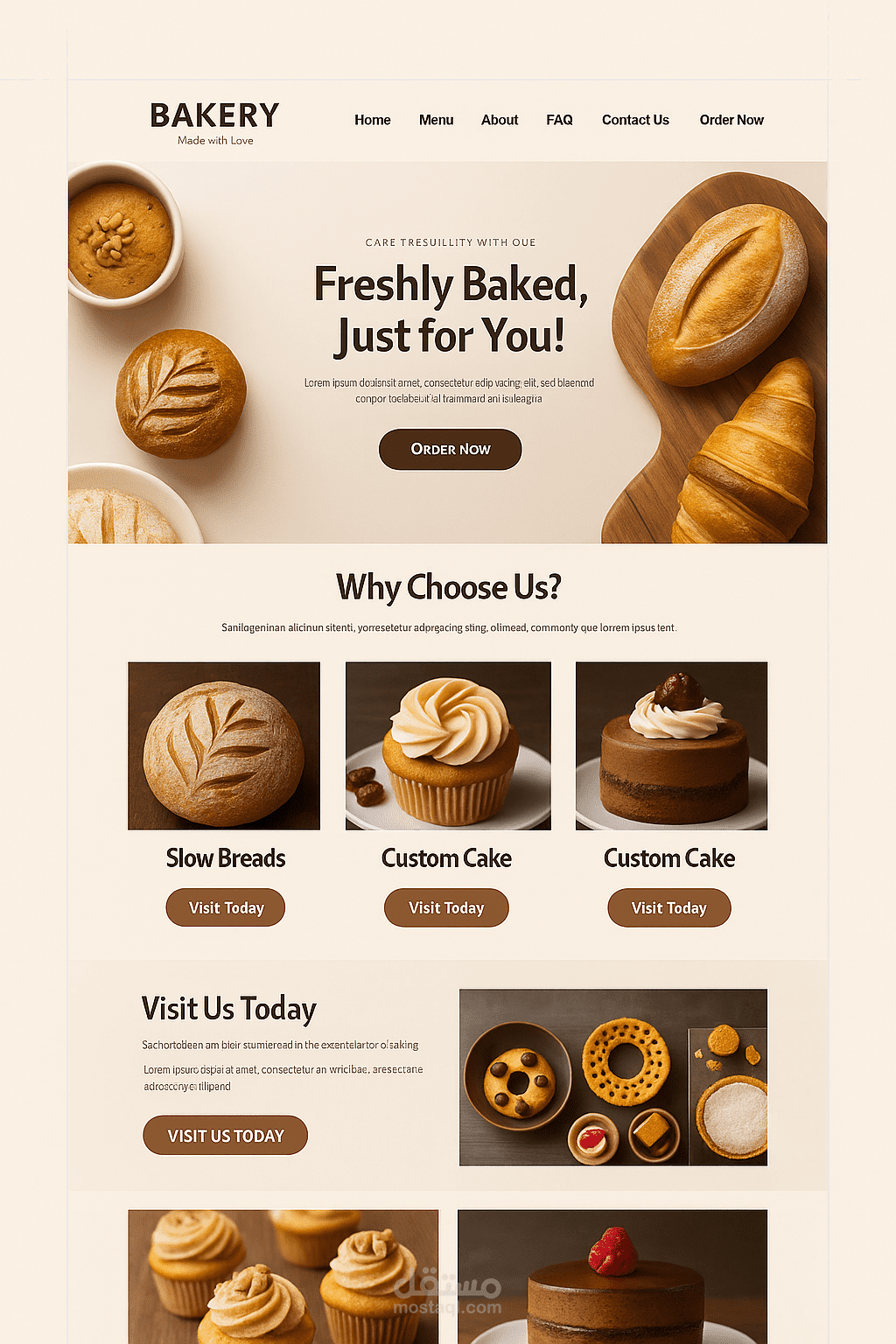This screenshot has height=1344, width=896.
Task: Tap the VISIT US TODAY button
Action: (225, 1135)
